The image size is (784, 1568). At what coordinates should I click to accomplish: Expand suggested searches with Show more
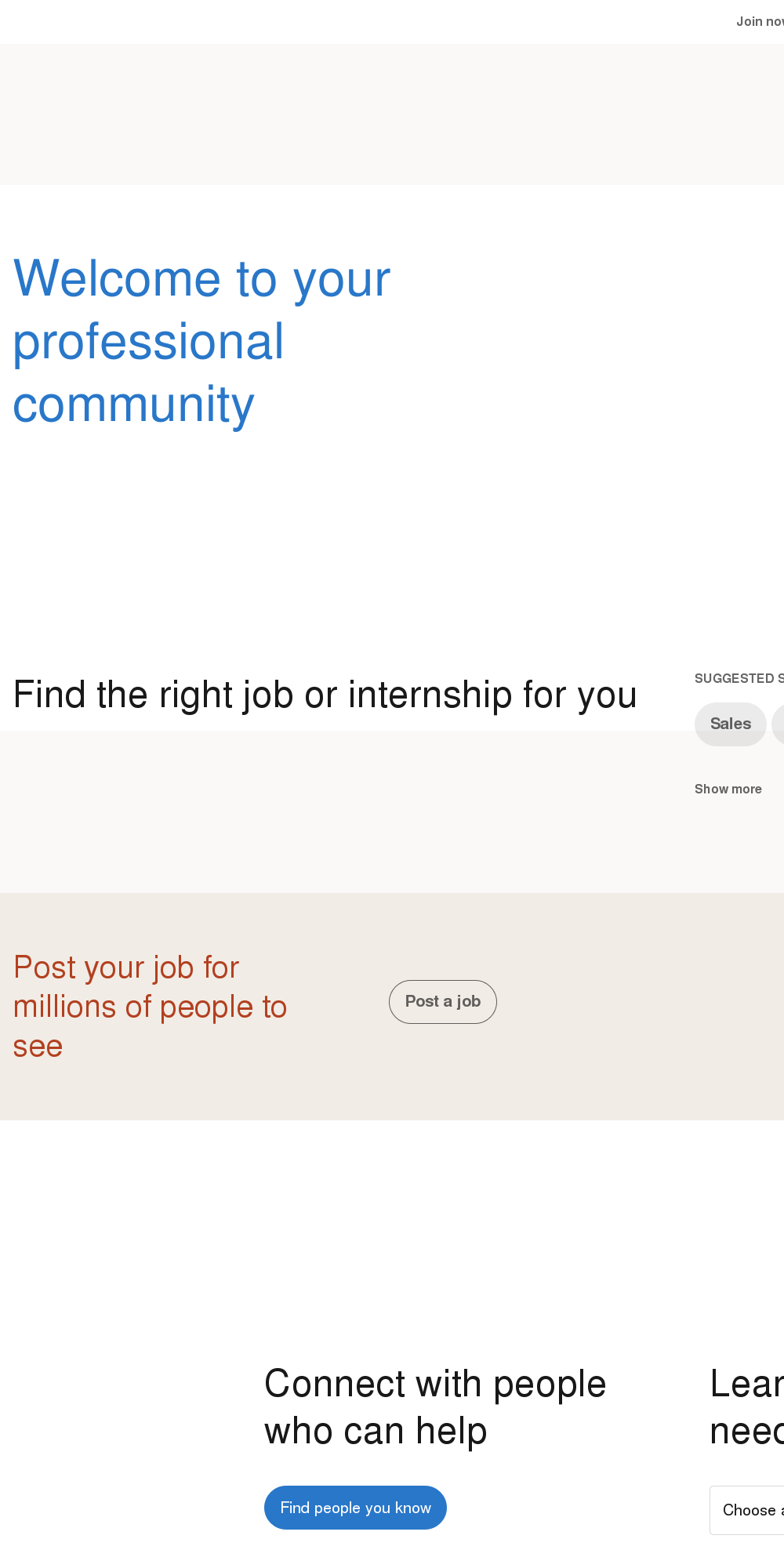728,789
